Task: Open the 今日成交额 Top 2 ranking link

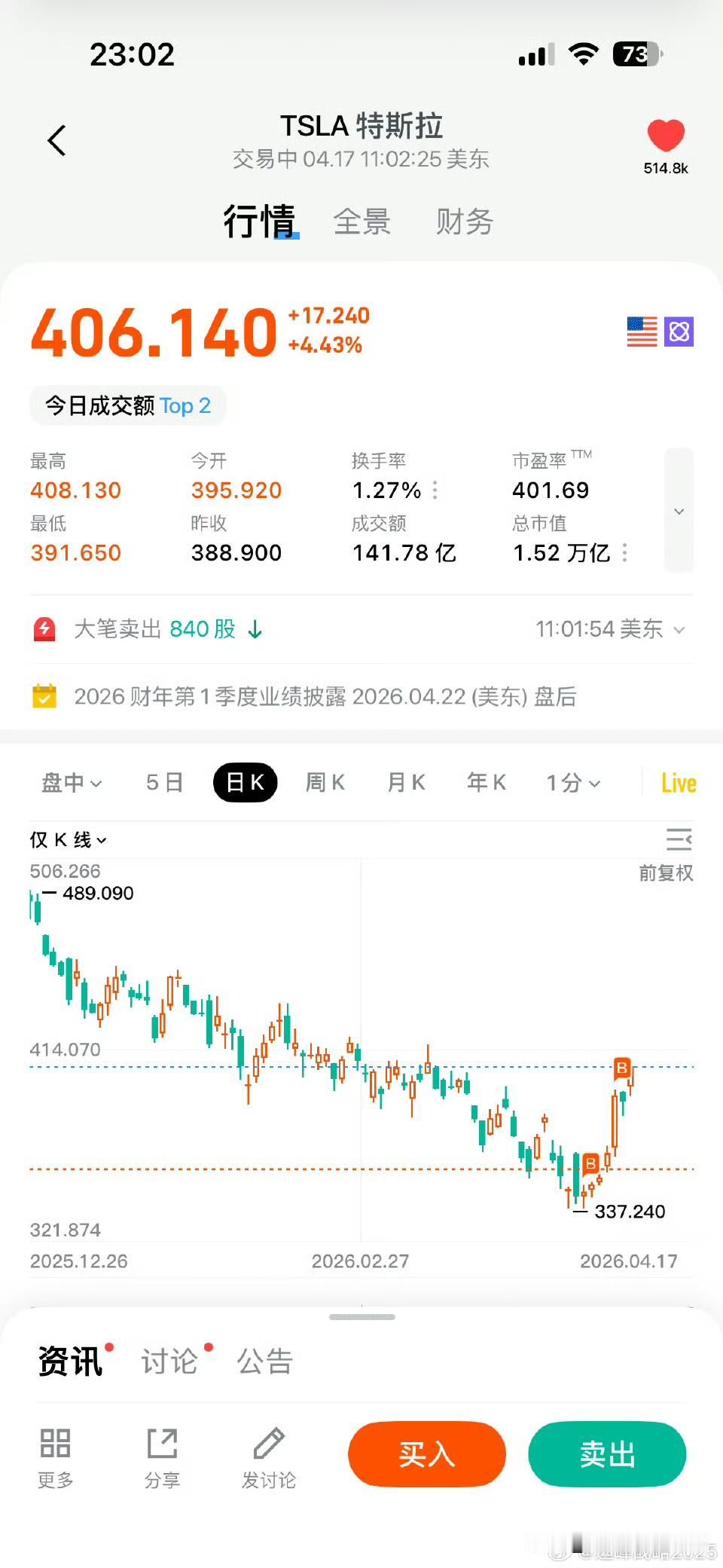Action: 127,405
